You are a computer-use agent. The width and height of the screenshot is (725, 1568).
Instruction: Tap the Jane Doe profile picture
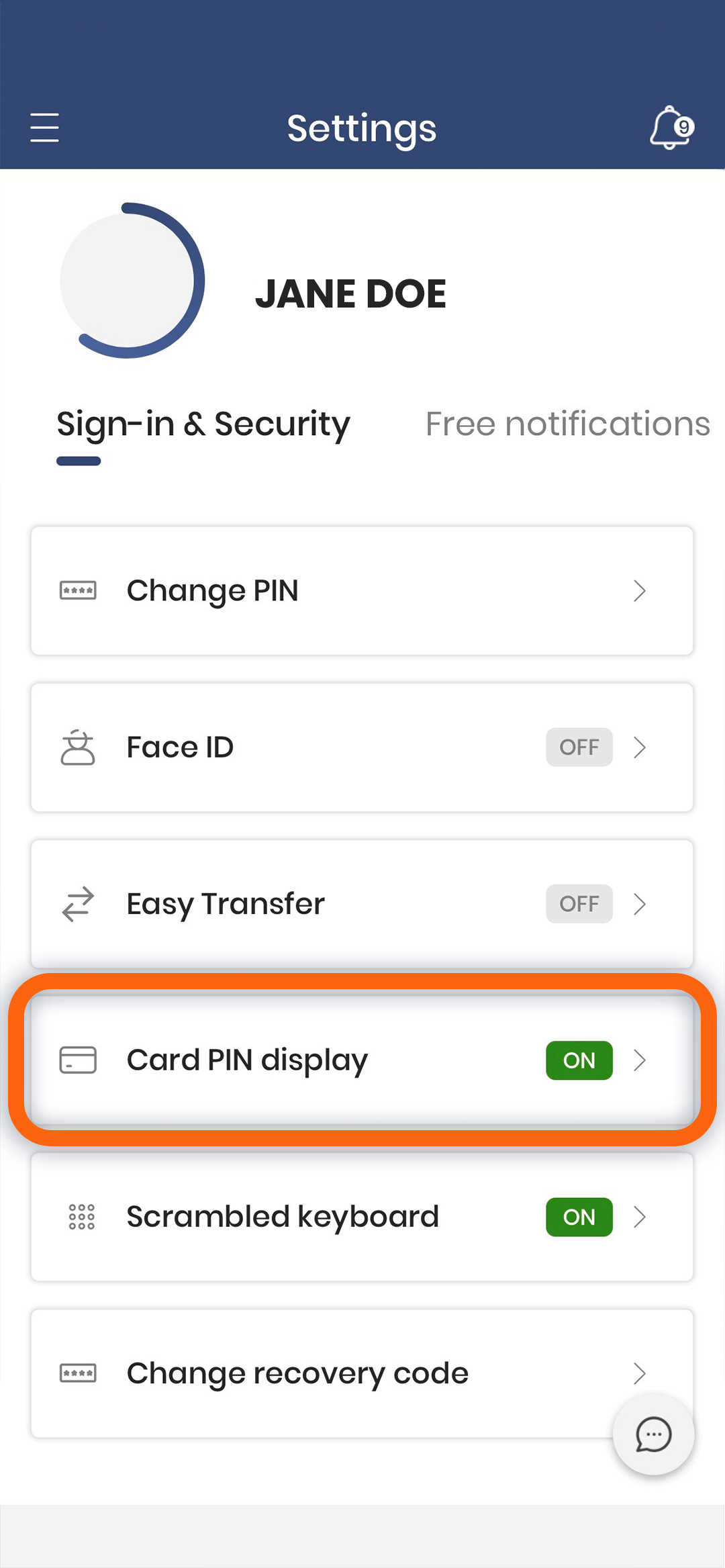pyautogui.click(x=131, y=281)
